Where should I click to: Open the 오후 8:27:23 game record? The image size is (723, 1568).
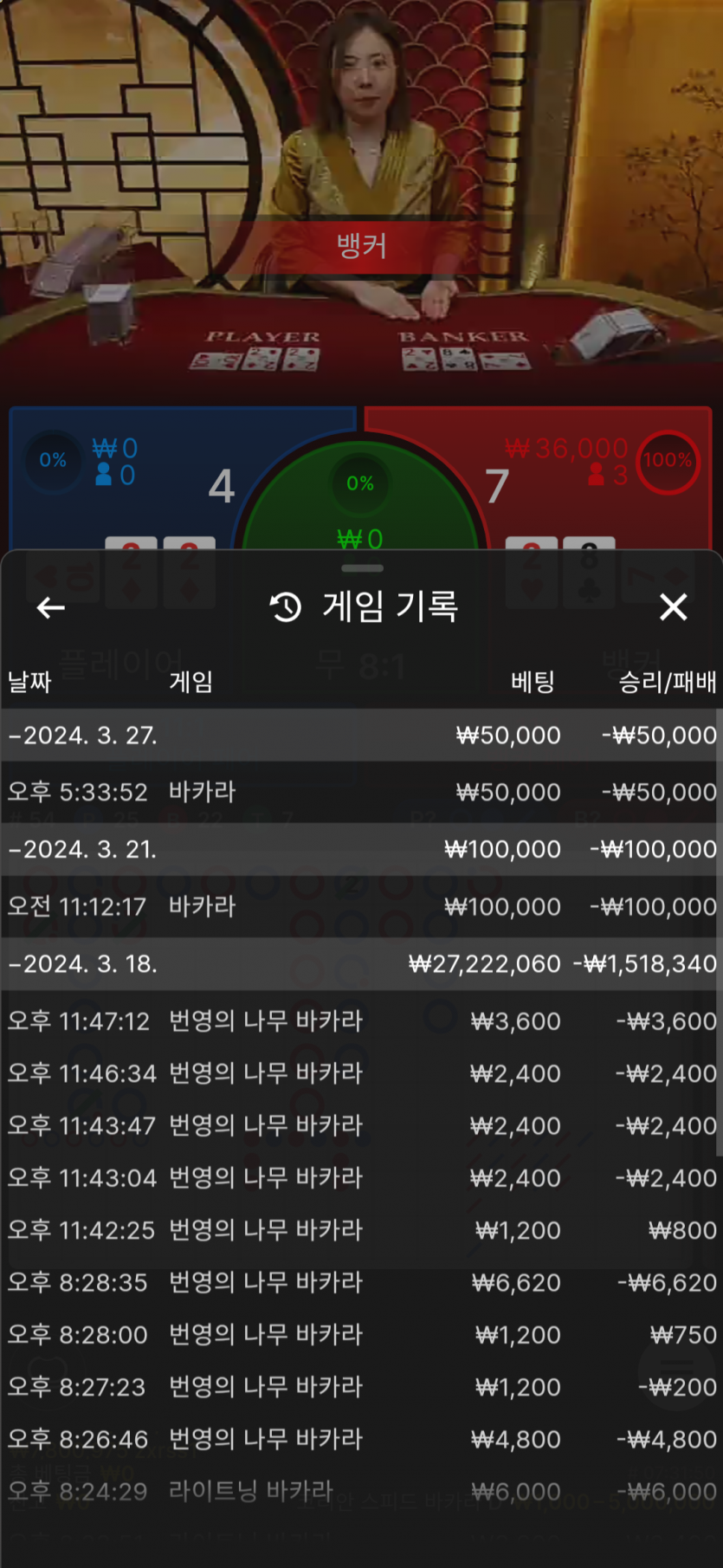(x=361, y=1387)
